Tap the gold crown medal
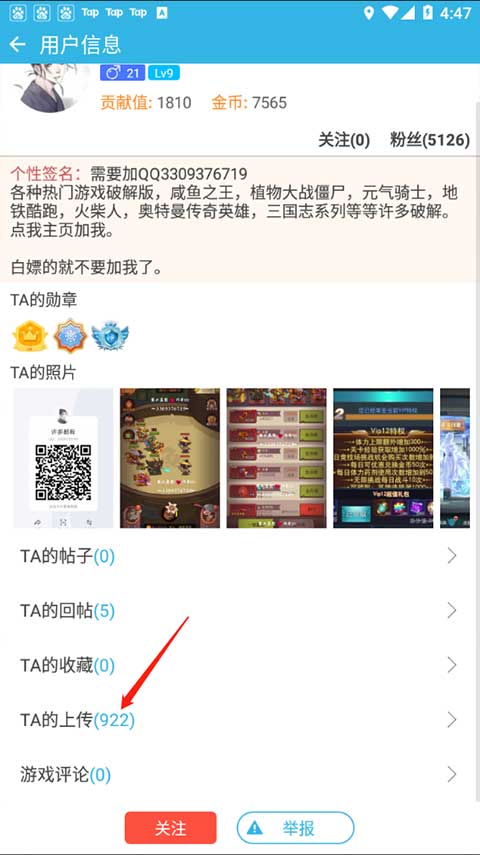The width and height of the screenshot is (480, 855). pyautogui.click(x=30, y=335)
